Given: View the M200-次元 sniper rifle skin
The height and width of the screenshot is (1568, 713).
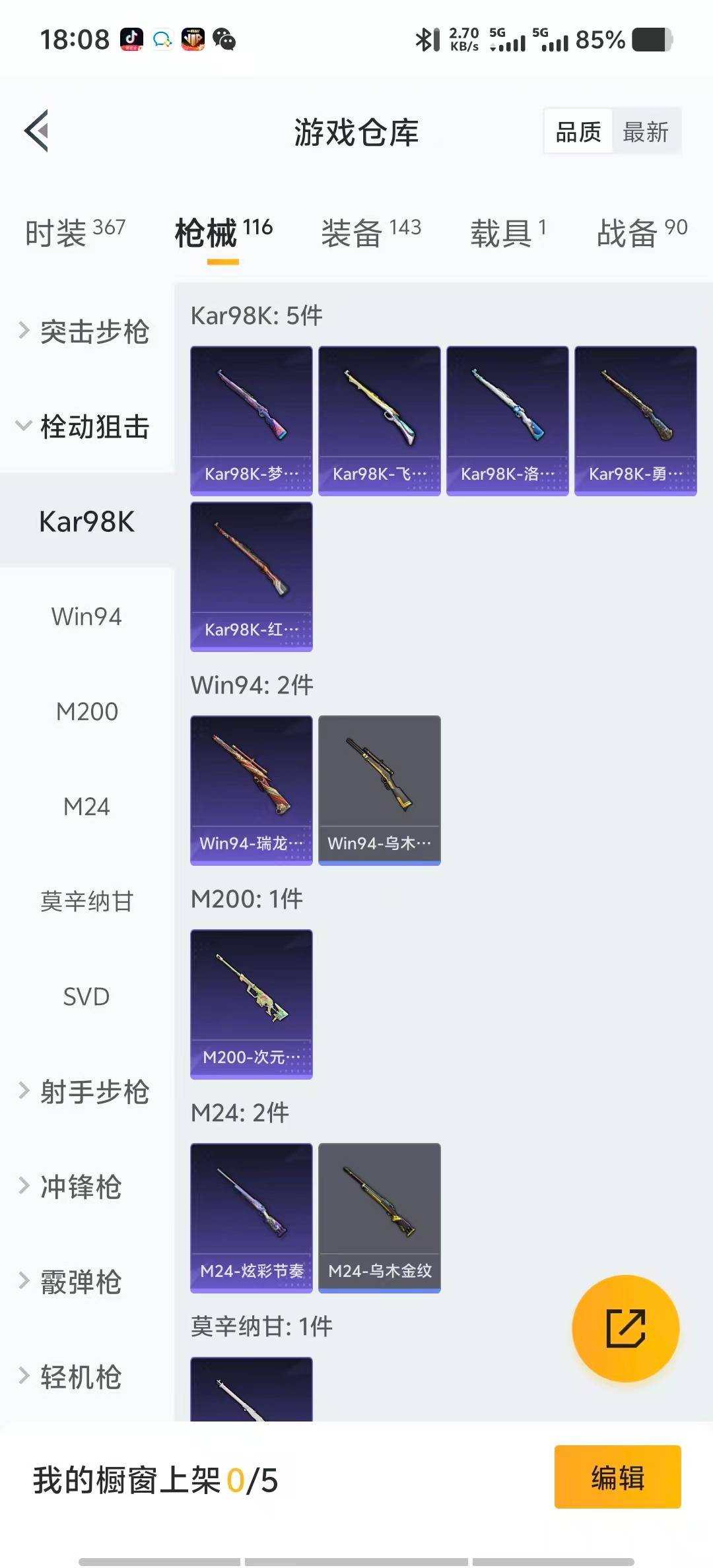Looking at the screenshot, I should click(x=251, y=1003).
